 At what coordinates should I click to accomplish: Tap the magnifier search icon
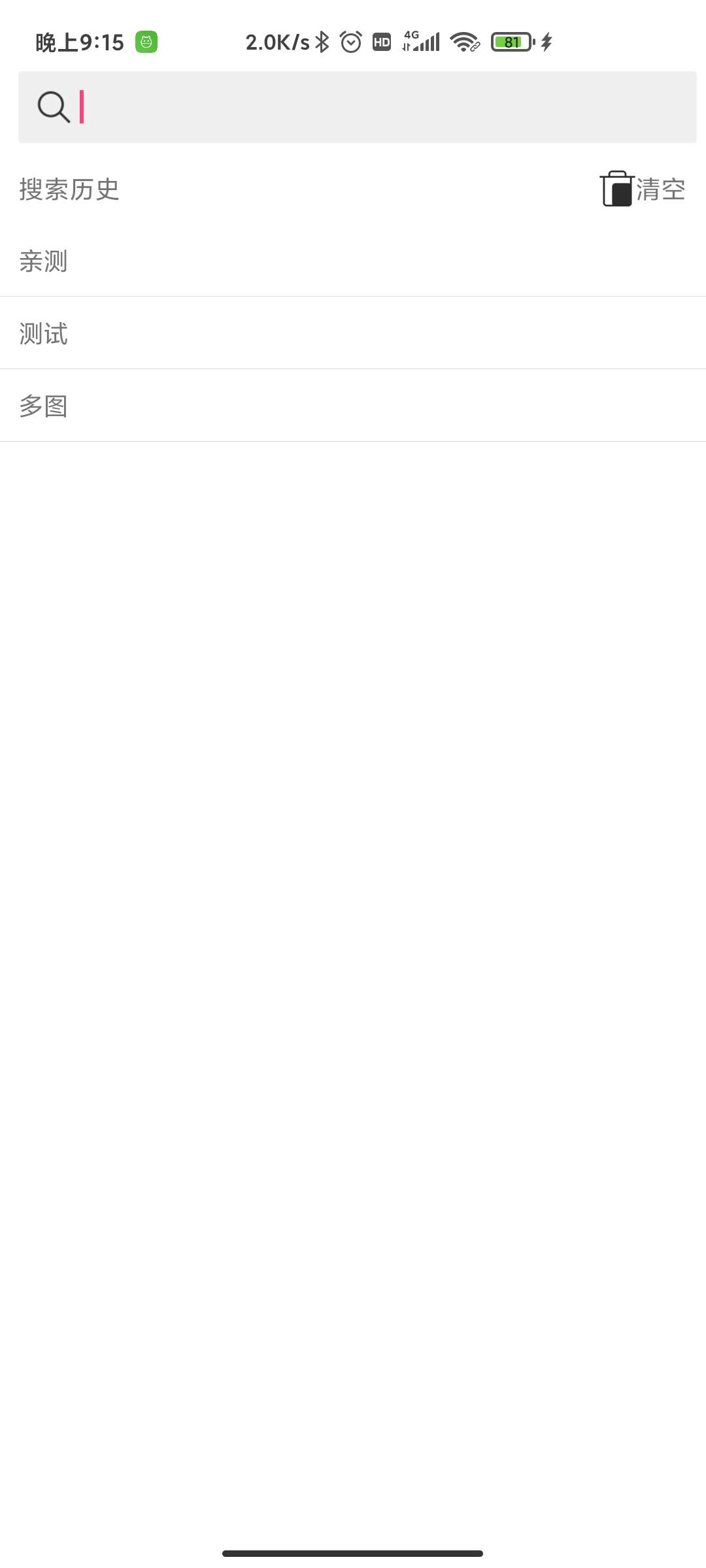click(54, 107)
